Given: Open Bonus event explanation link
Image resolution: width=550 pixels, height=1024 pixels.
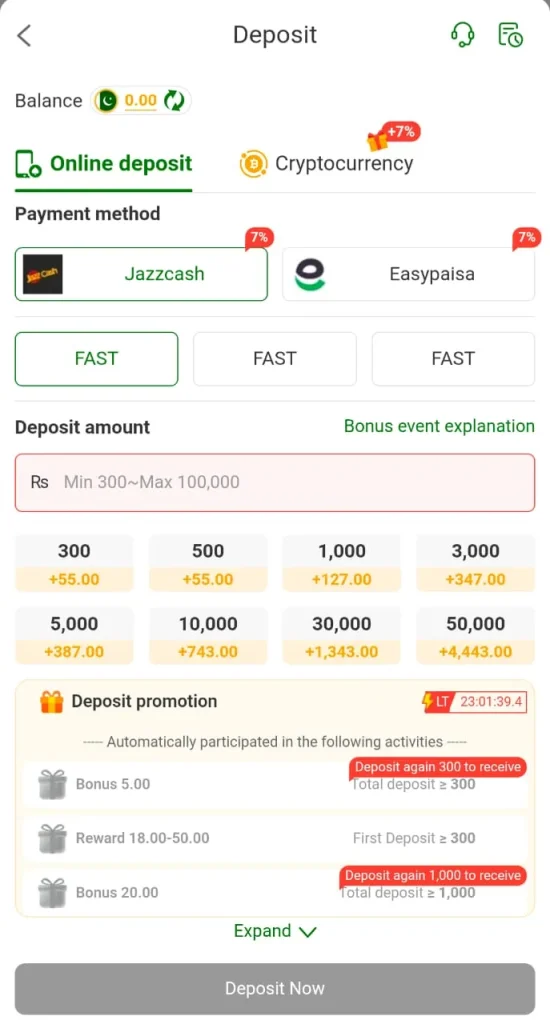Looking at the screenshot, I should click(439, 426).
